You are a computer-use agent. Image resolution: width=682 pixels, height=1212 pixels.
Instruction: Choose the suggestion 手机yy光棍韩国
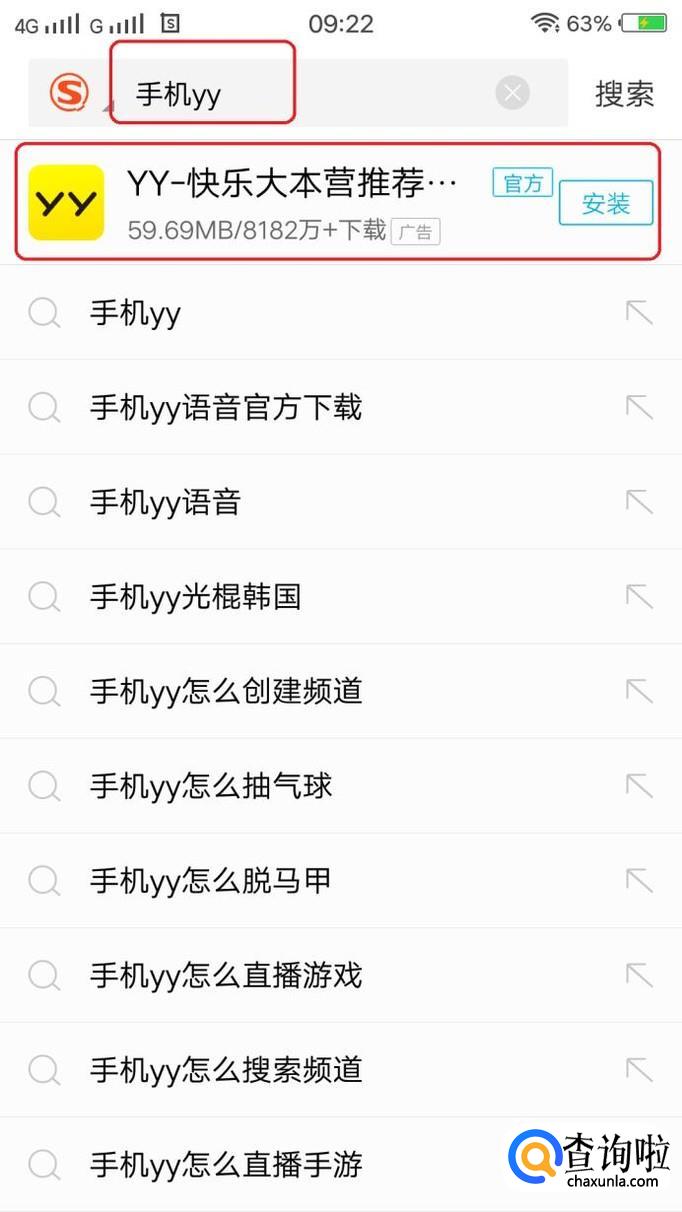pyautogui.click(x=196, y=597)
